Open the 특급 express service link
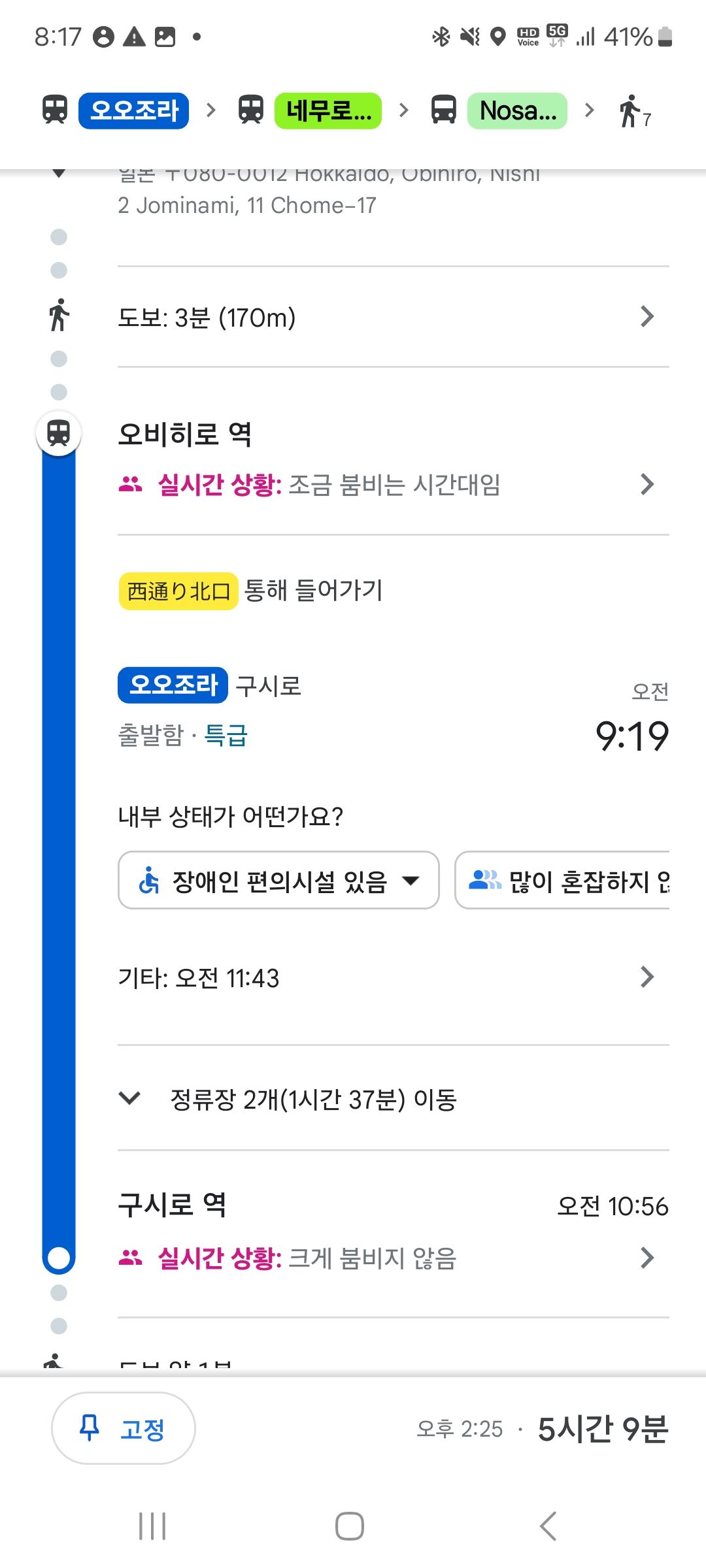This screenshot has width=706, height=1568. [x=226, y=735]
